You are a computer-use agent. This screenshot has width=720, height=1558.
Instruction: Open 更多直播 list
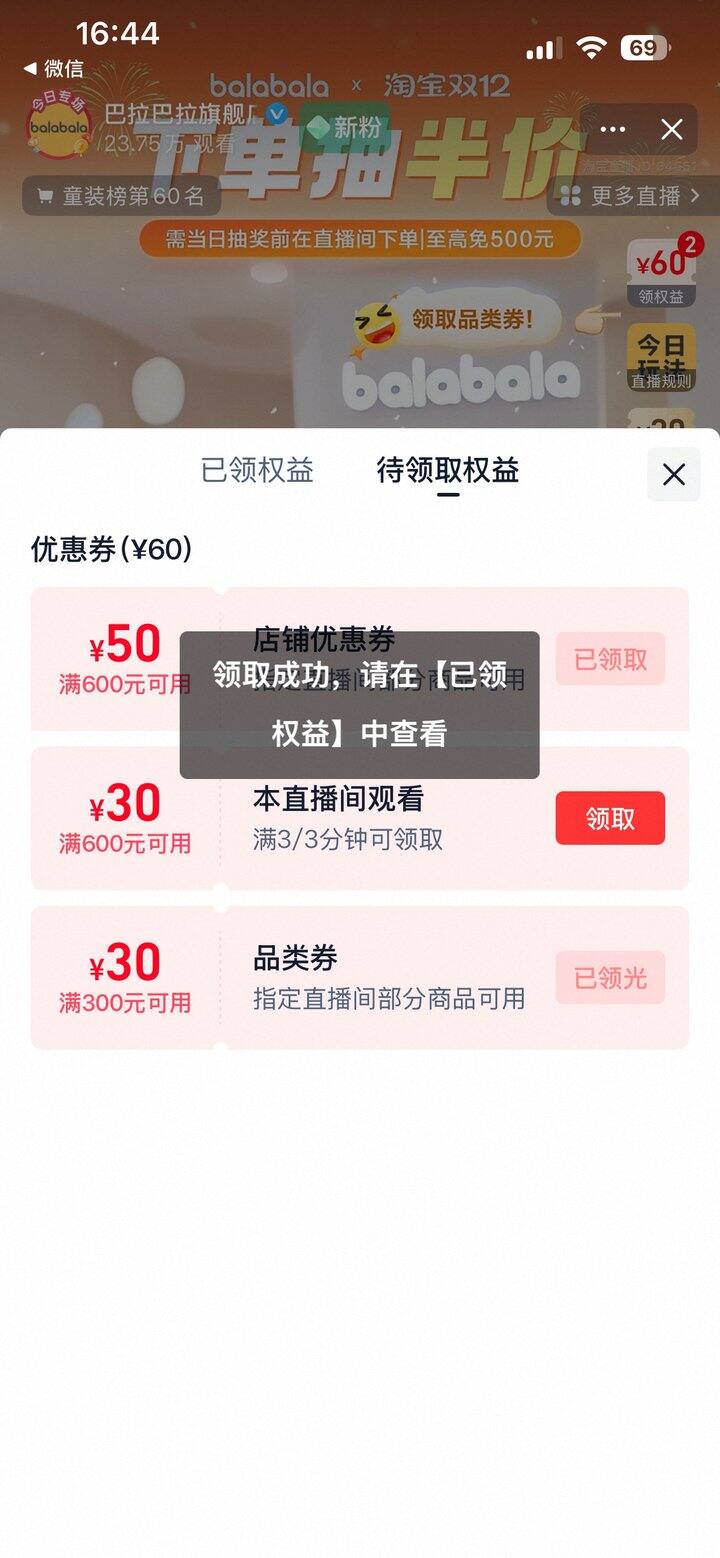633,196
